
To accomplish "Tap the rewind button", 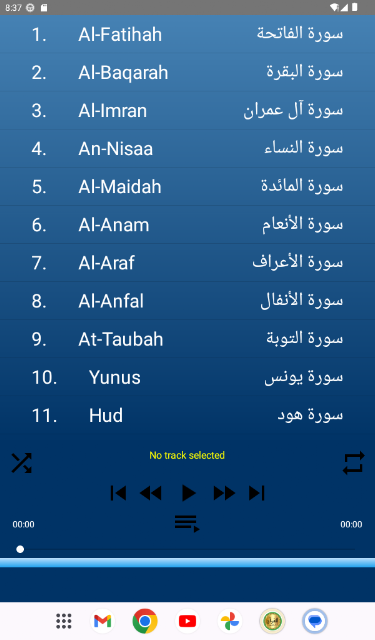I will pyautogui.click(x=151, y=493).
